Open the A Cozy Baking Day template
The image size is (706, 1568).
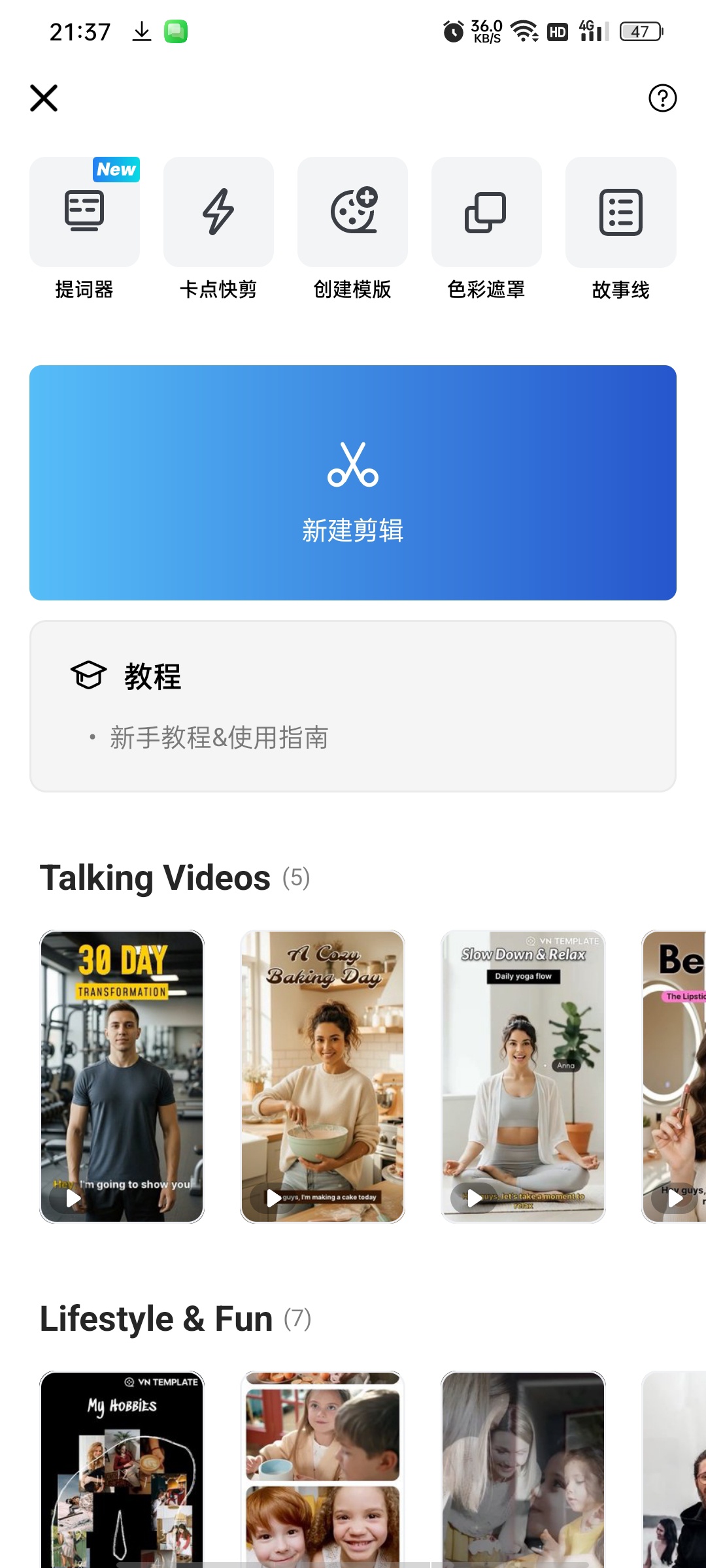point(322,1077)
